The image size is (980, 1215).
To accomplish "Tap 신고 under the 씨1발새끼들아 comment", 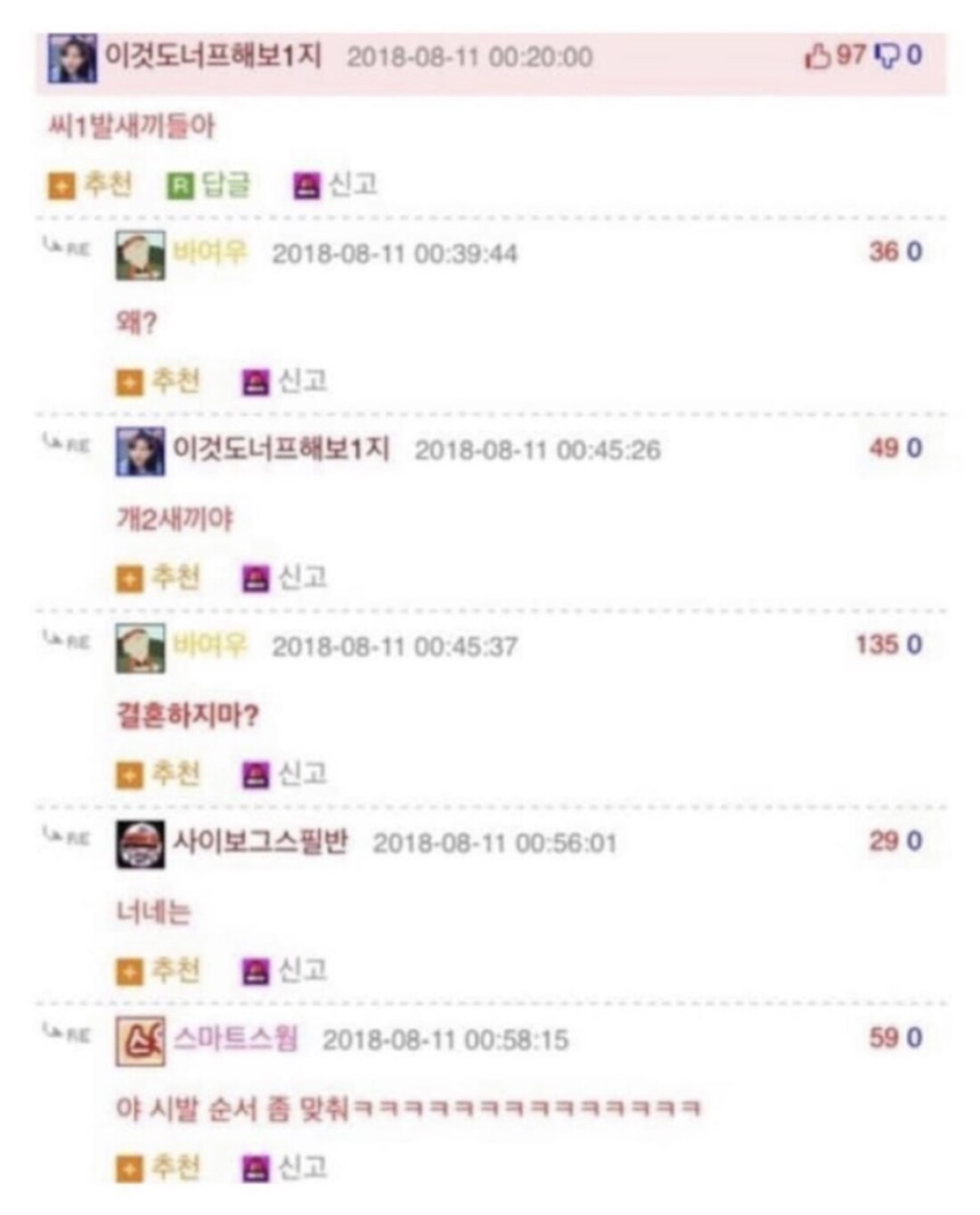I will pos(336,185).
